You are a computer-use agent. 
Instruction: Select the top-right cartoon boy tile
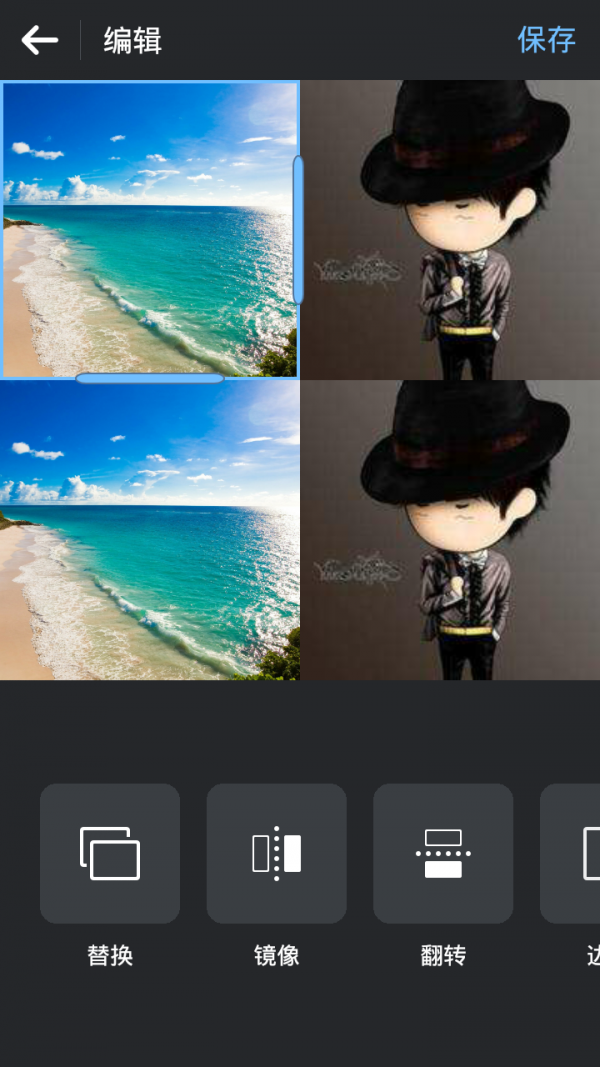pos(450,230)
